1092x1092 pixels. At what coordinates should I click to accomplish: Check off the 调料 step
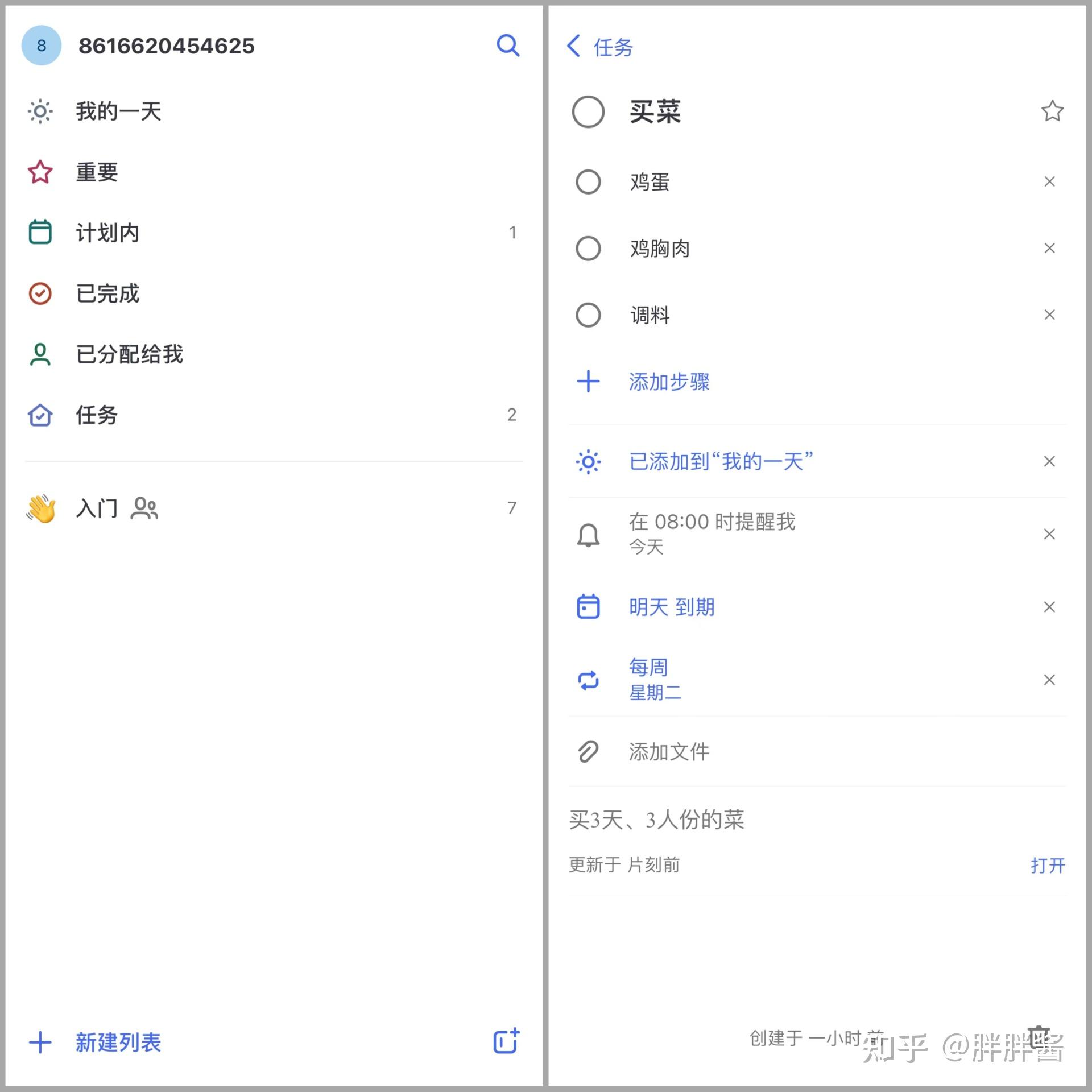[588, 315]
